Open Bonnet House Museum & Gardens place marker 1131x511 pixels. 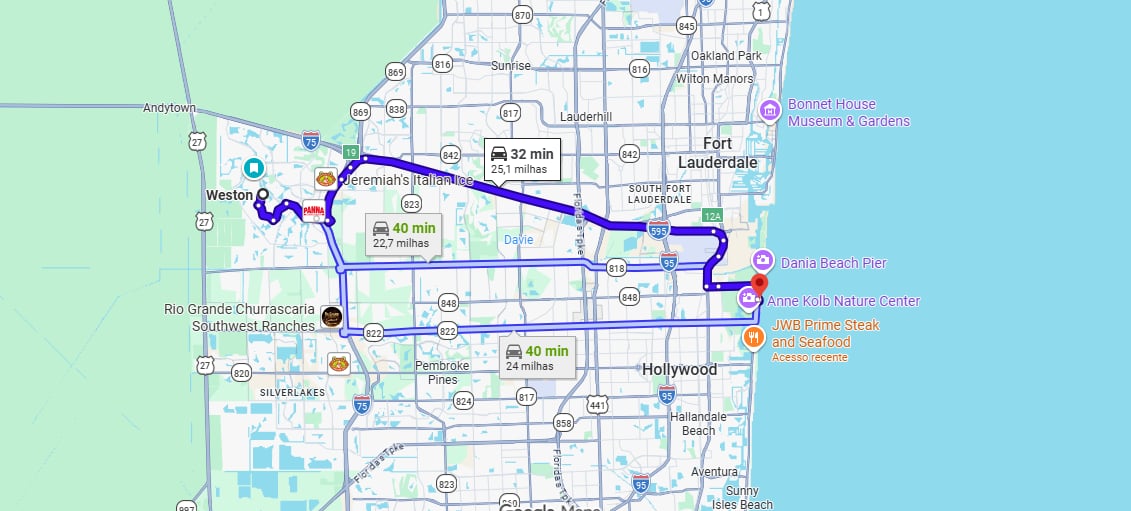(x=770, y=111)
